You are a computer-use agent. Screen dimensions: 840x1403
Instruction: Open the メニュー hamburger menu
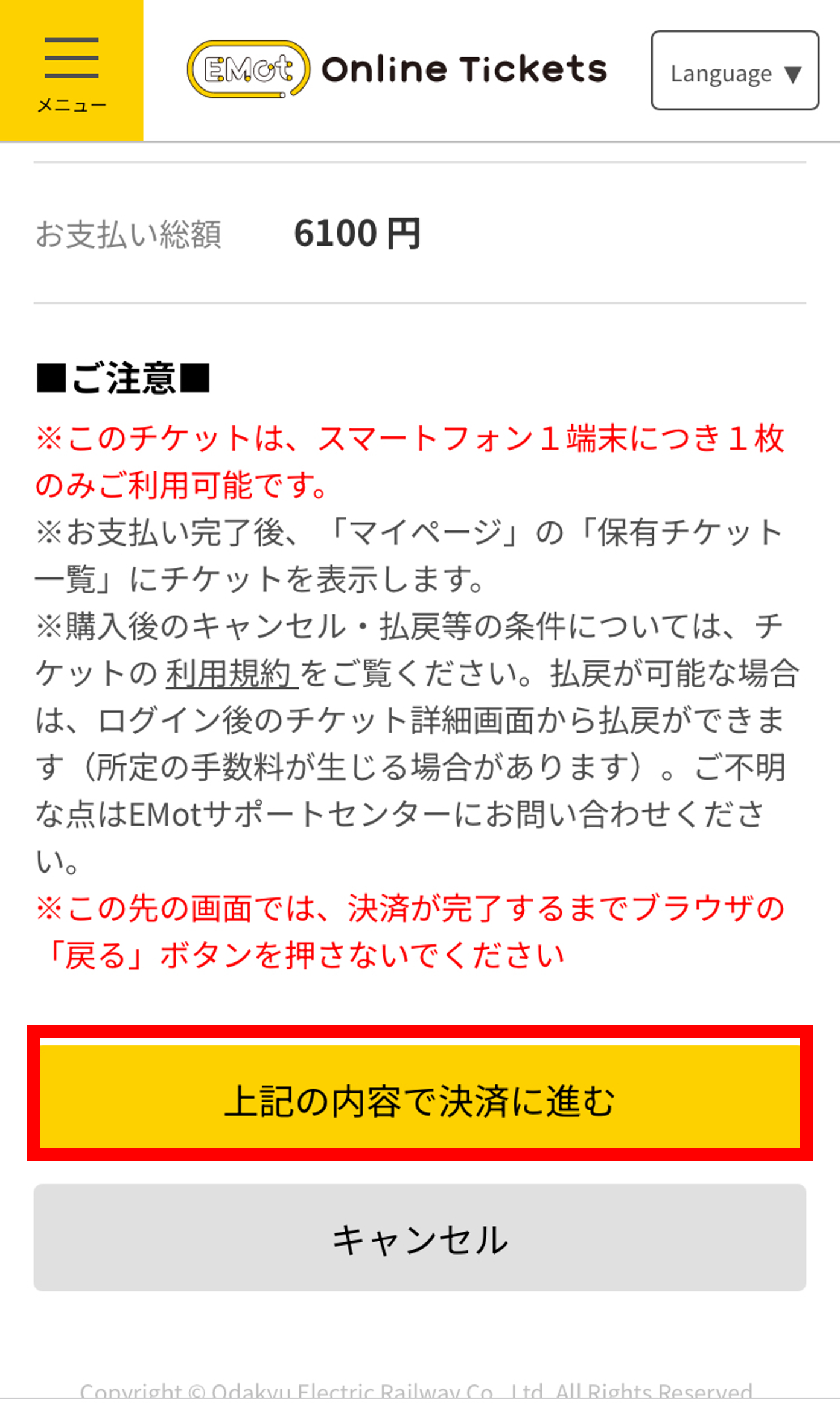tap(71, 71)
